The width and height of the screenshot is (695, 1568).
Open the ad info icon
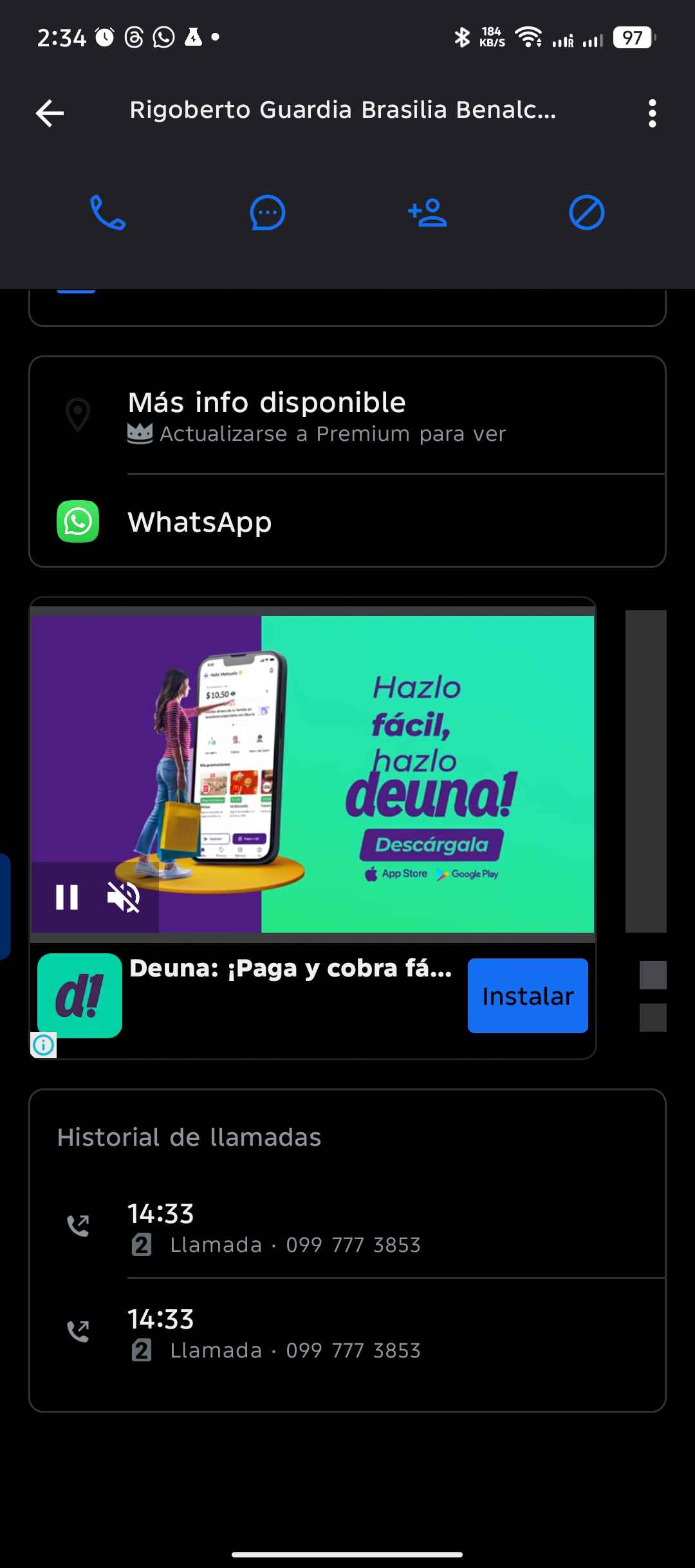click(44, 1044)
